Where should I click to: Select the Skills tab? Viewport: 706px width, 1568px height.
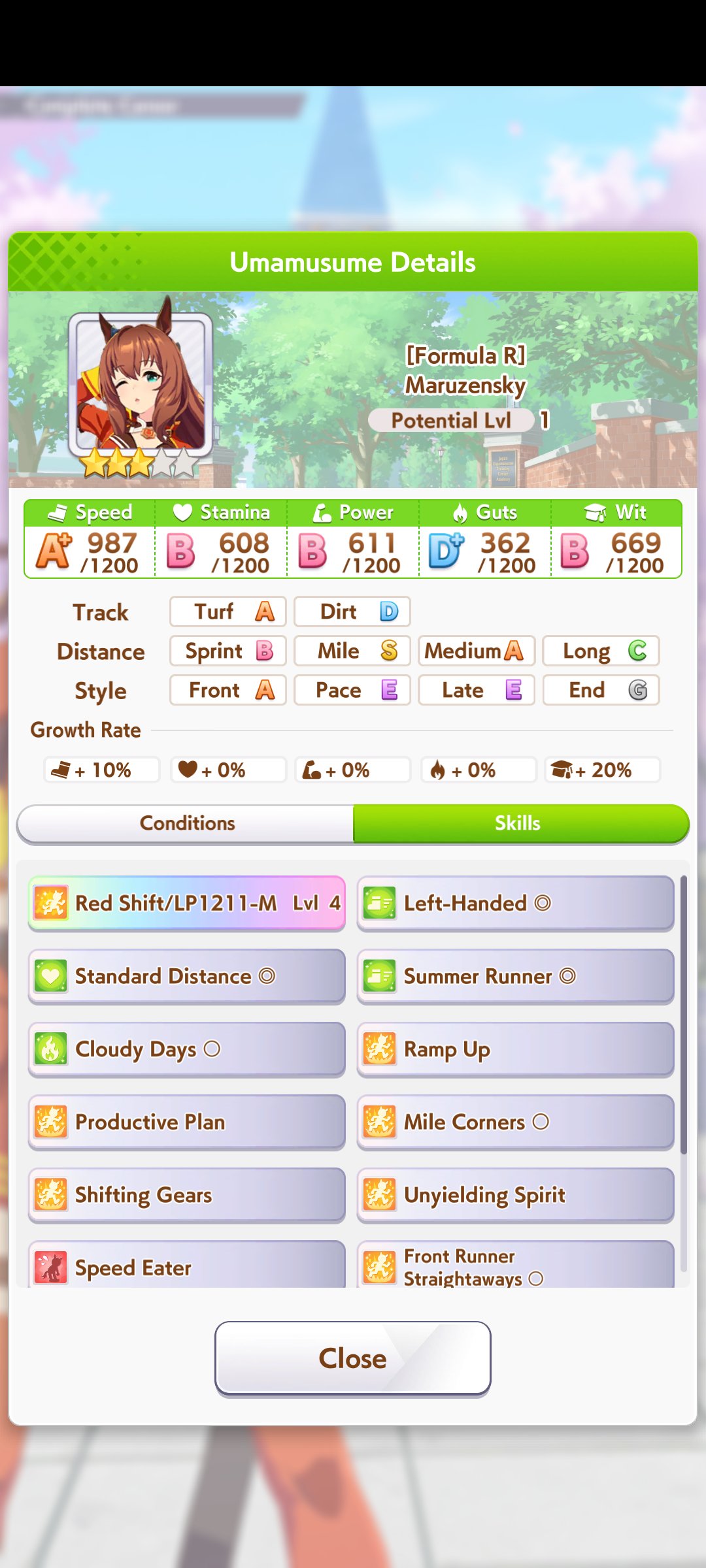(521, 823)
